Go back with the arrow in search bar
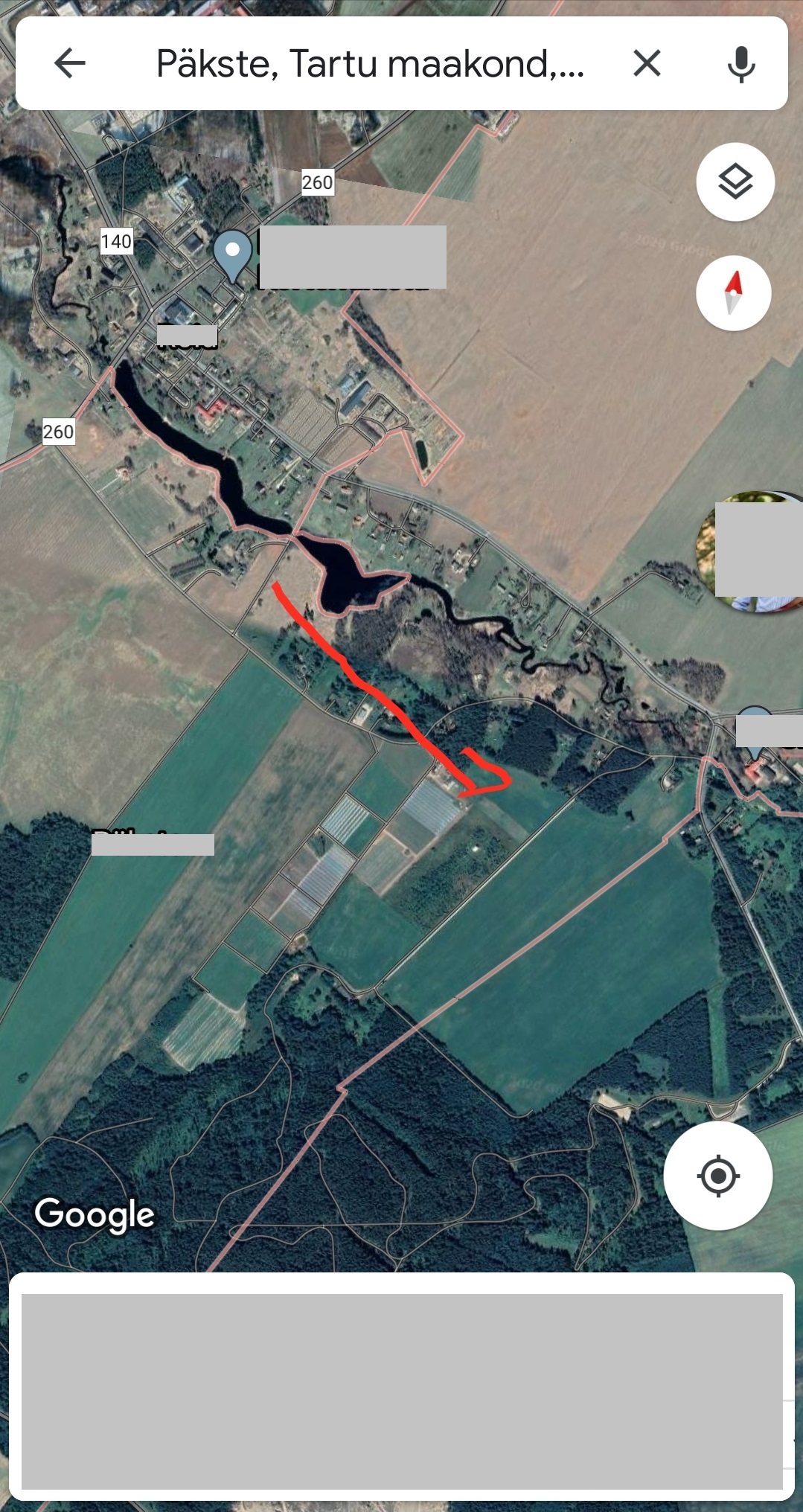Viewport: 803px width, 1512px height. (x=70, y=63)
